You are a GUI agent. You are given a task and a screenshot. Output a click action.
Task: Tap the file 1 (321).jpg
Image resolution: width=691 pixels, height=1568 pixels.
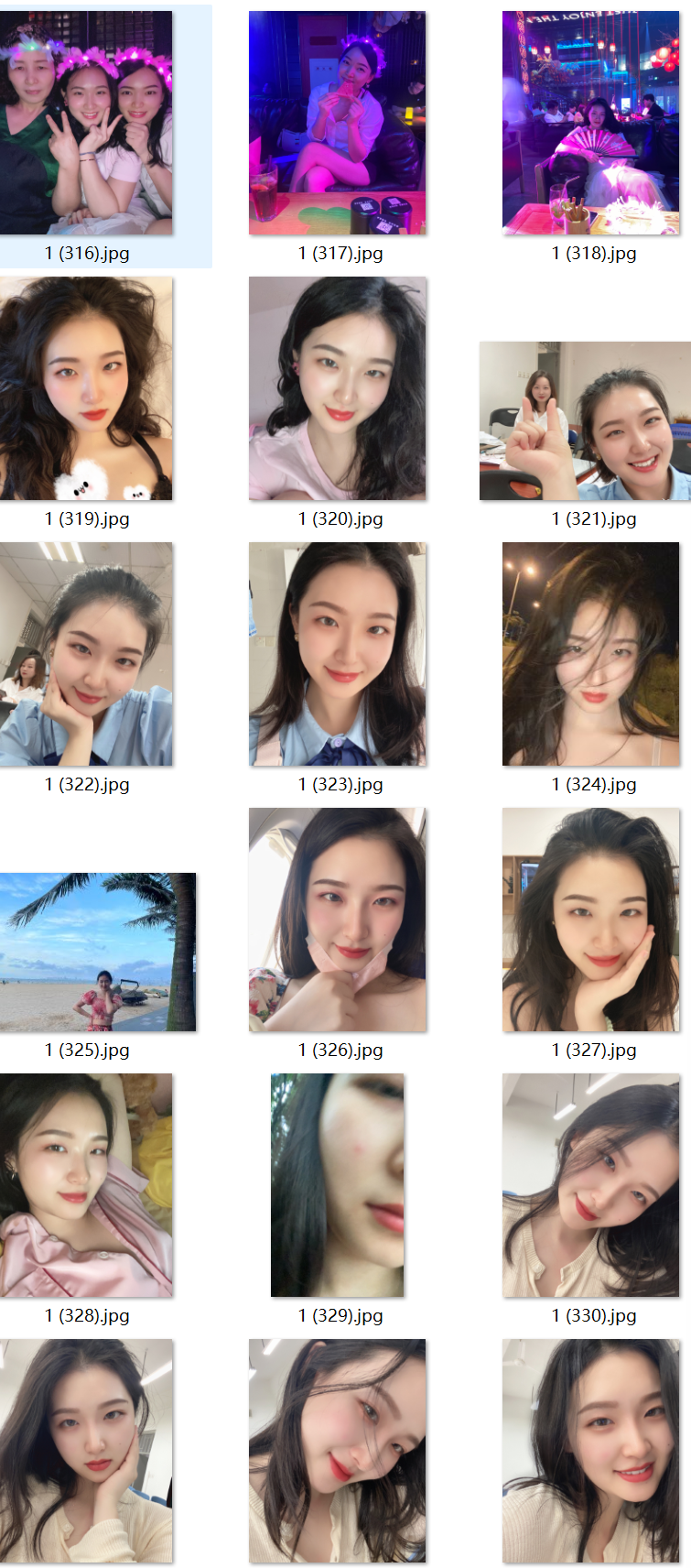pos(585,421)
